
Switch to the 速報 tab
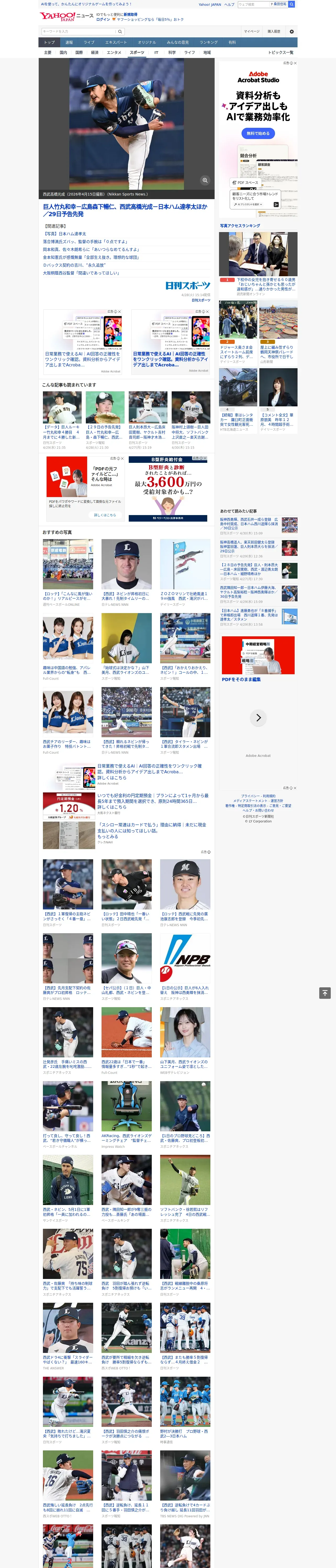click(69, 43)
